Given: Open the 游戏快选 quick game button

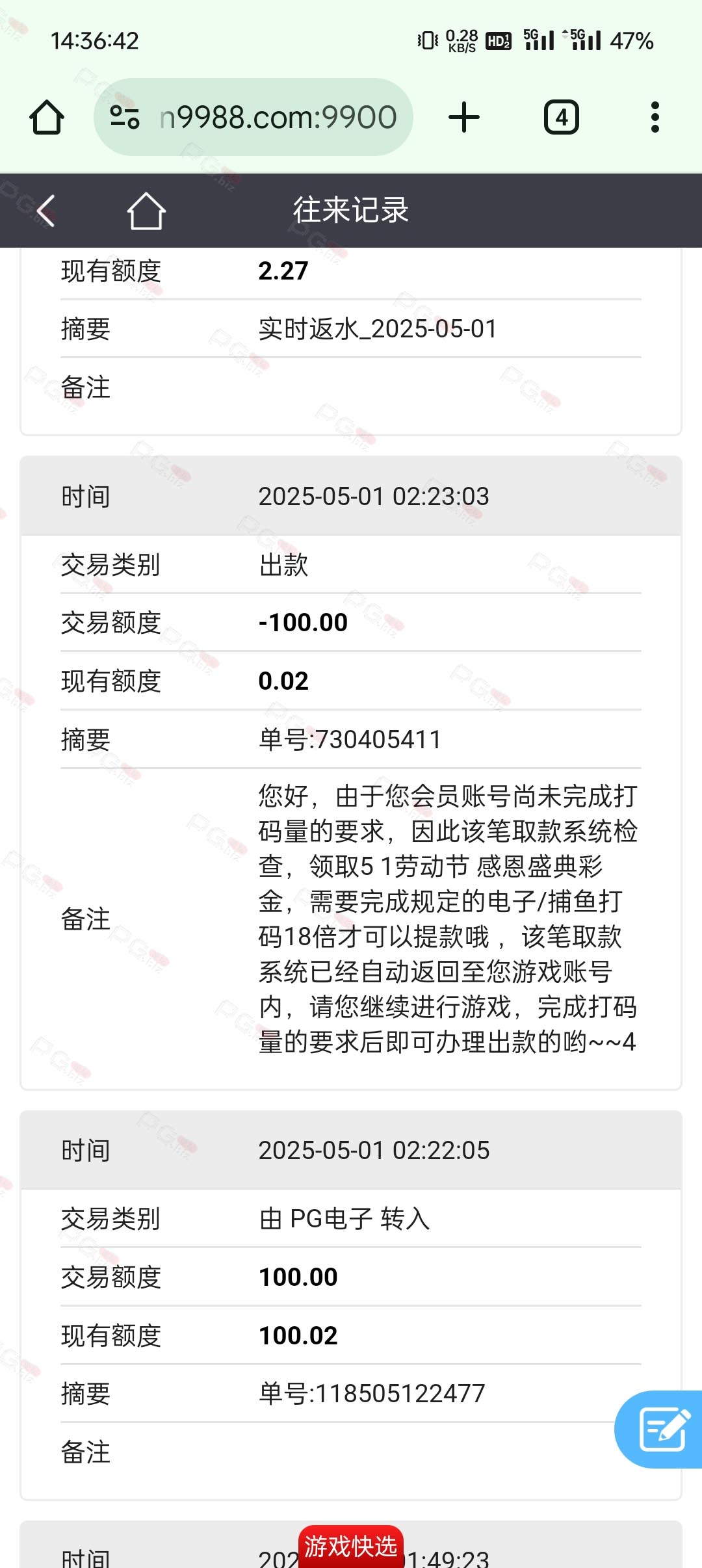Looking at the screenshot, I should 351,1546.
